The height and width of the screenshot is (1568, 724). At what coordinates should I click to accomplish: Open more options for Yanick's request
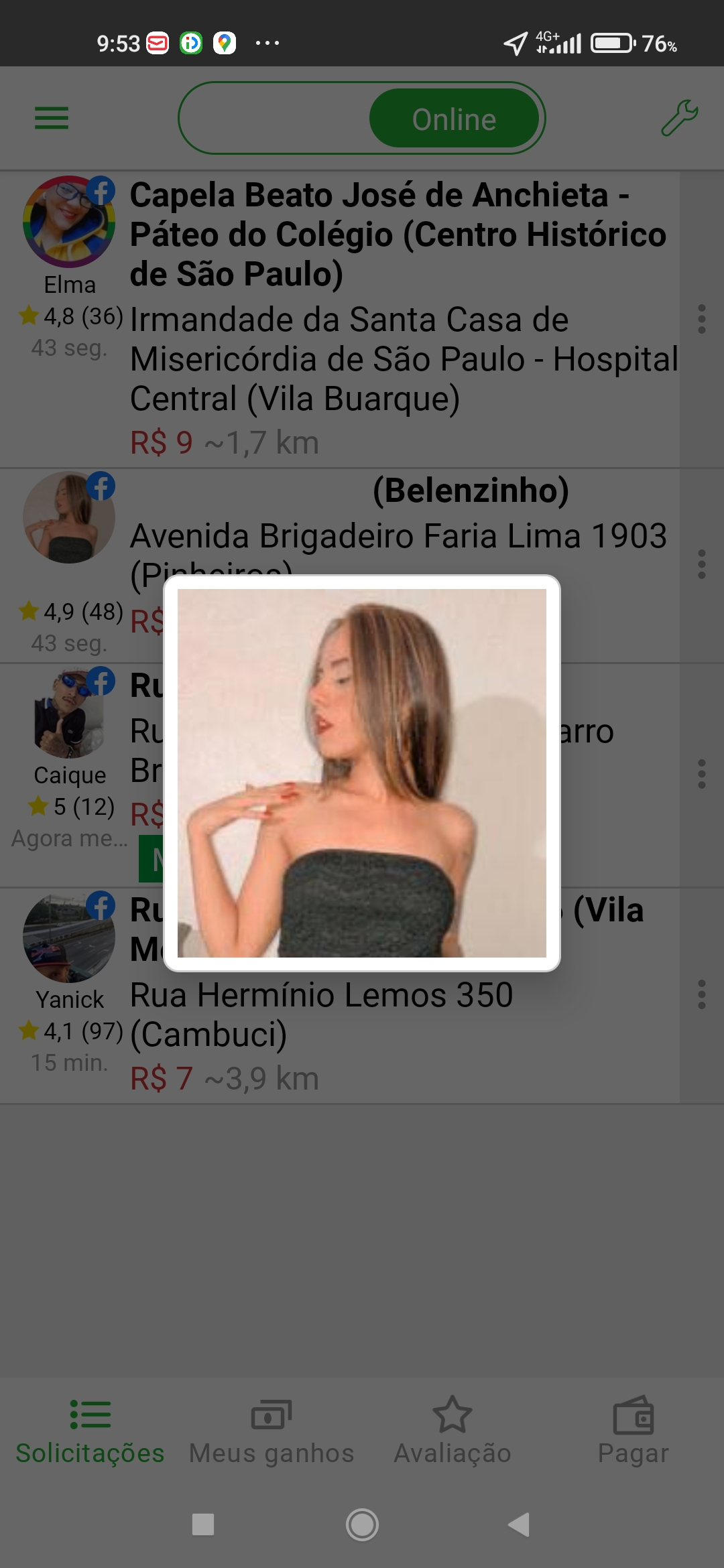701,994
